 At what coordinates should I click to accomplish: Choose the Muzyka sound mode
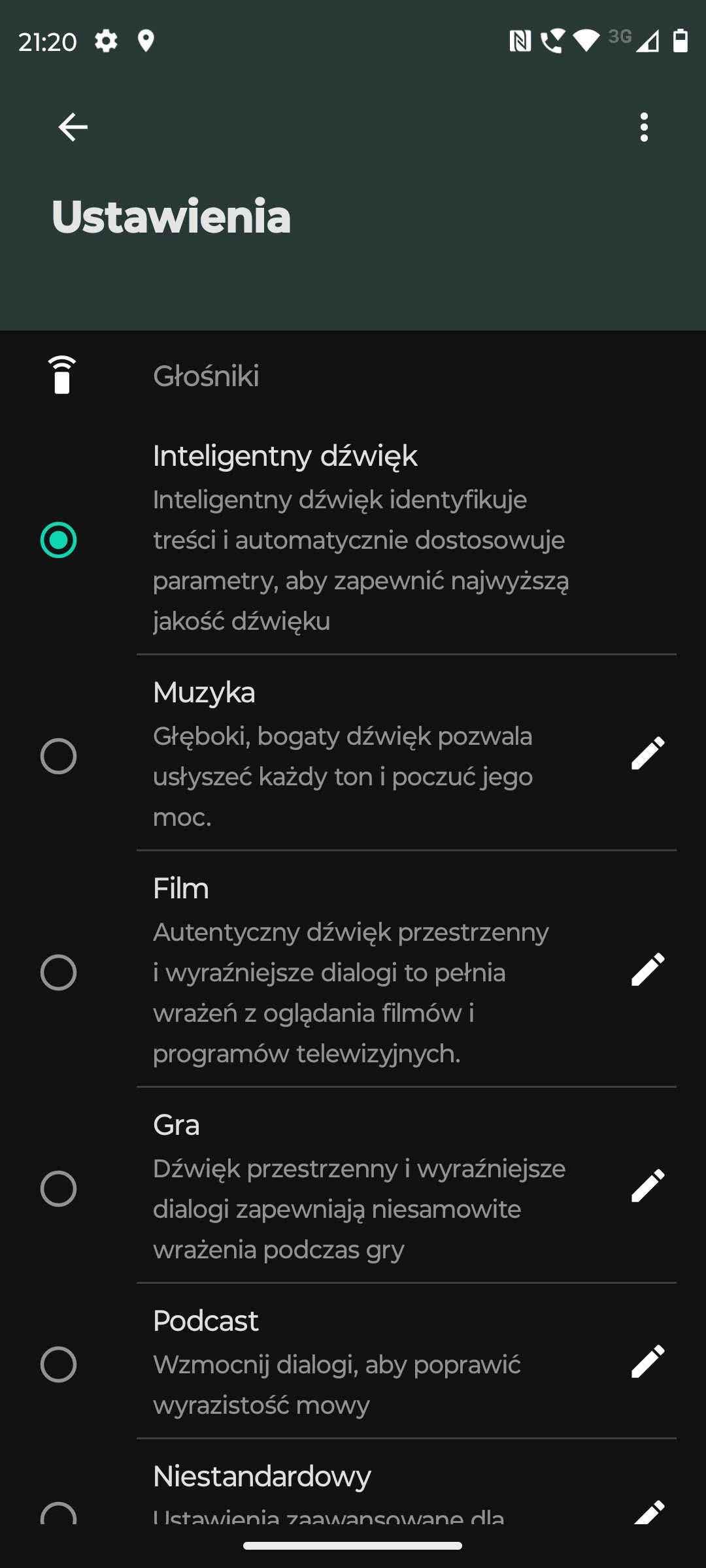point(58,756)
